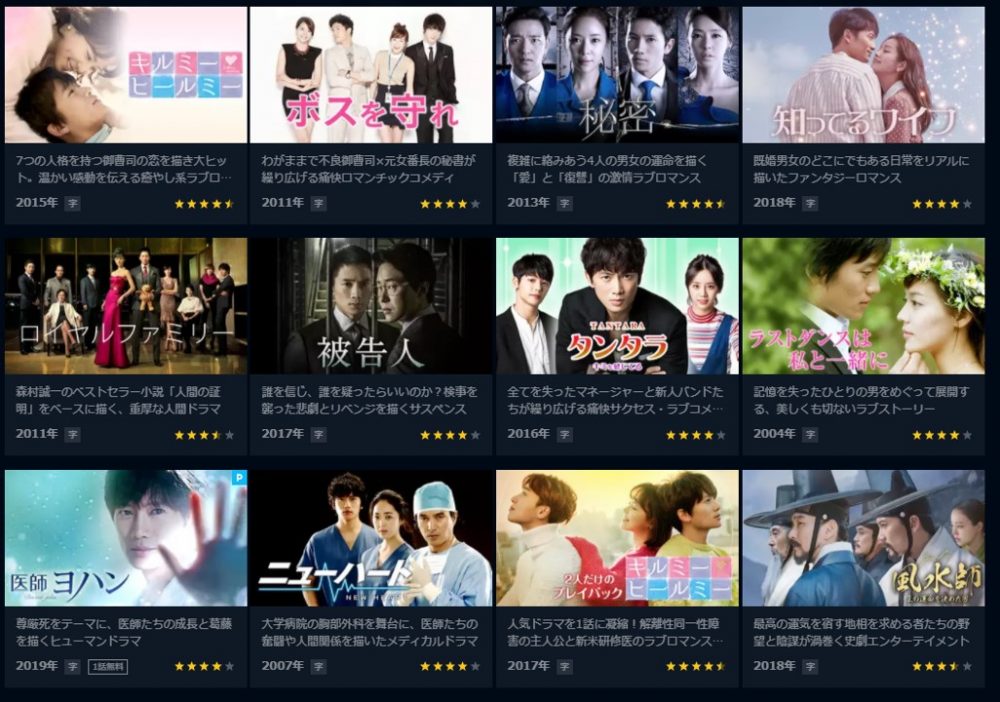Open the 2015 drama キルミー・ヒールミー
This screenshot has height=702, width=1000.
[126, 76]
